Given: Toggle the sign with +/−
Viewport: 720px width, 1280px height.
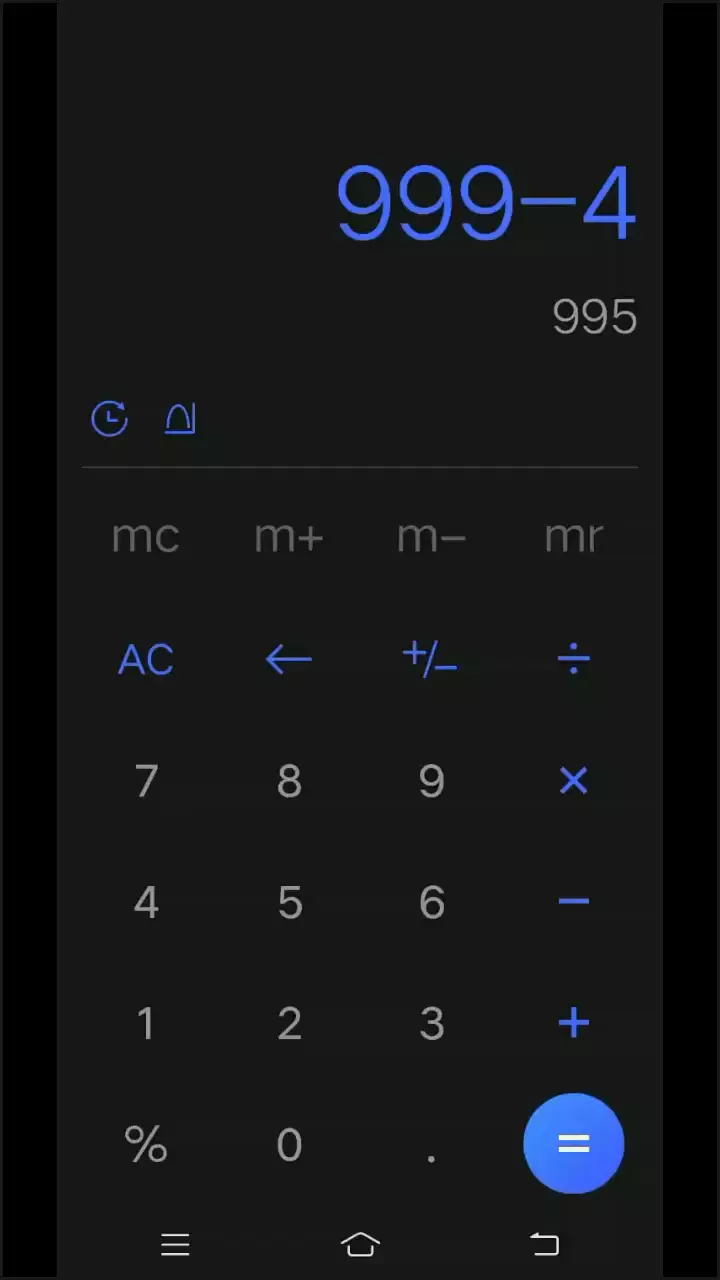Looking at the screenshot, I should (x=430, y=659).
